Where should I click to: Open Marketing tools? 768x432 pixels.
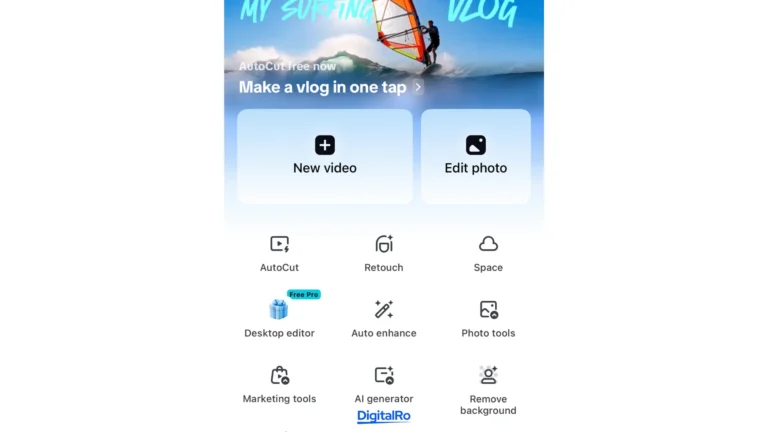[279, 384]
